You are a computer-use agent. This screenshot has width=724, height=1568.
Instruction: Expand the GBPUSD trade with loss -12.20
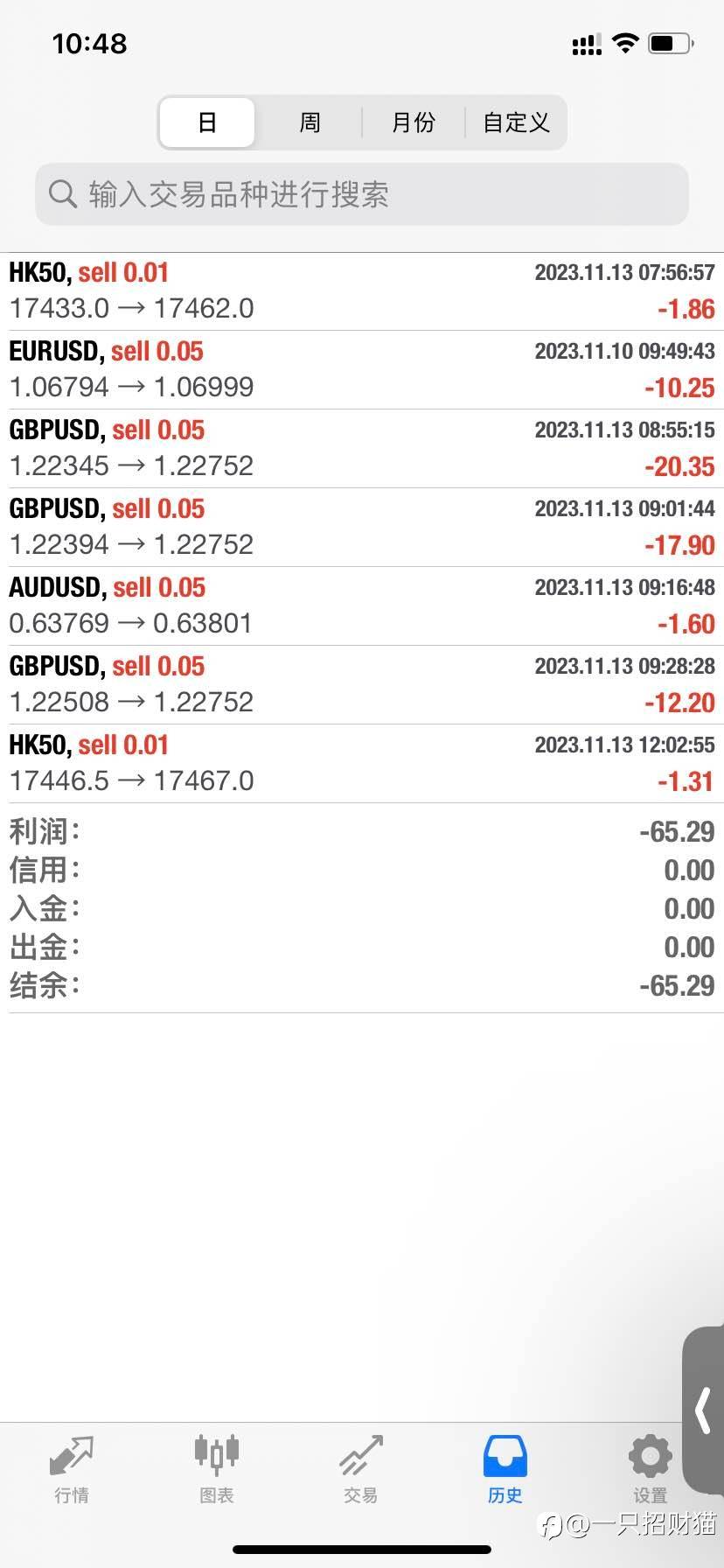click(362, 685)
